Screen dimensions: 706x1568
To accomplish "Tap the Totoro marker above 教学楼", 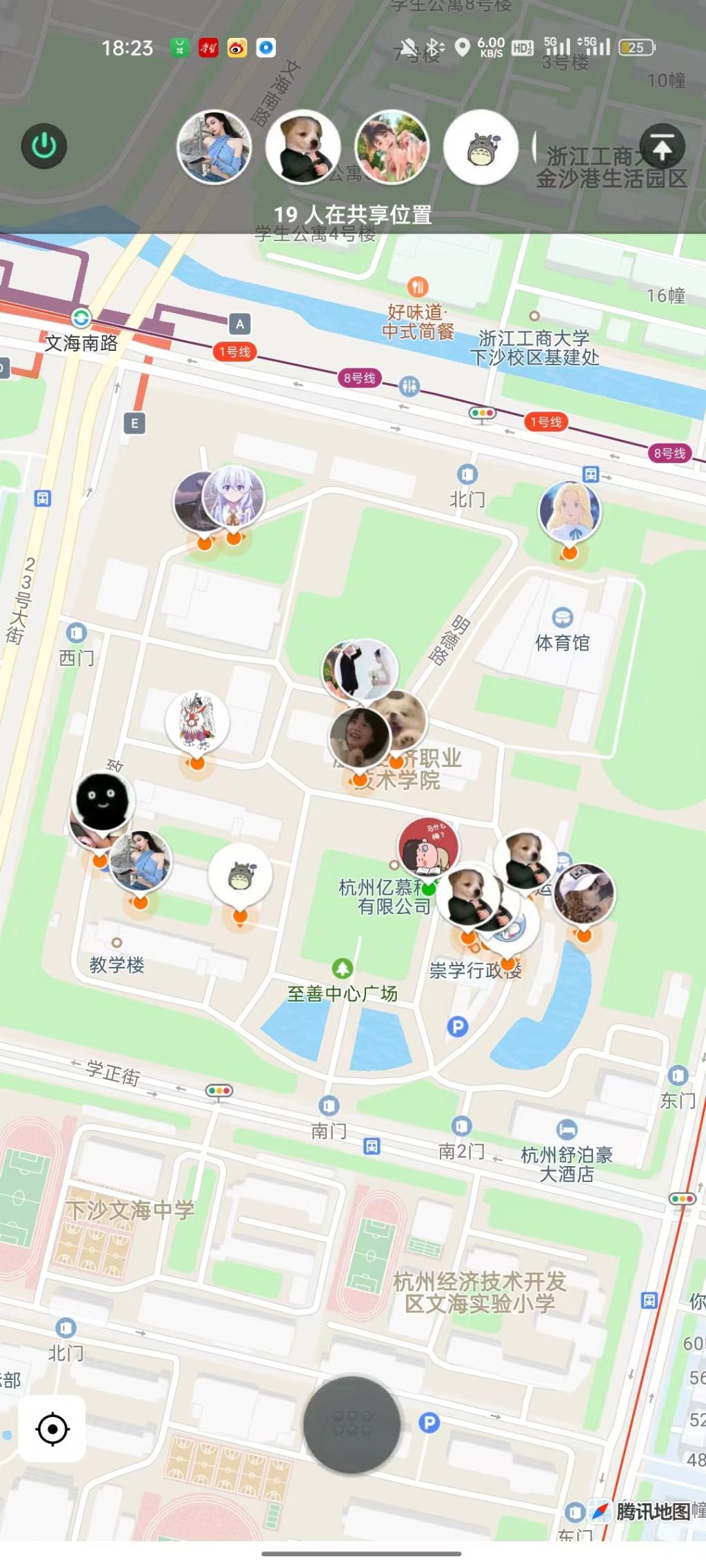I will (x=241, y=875).
